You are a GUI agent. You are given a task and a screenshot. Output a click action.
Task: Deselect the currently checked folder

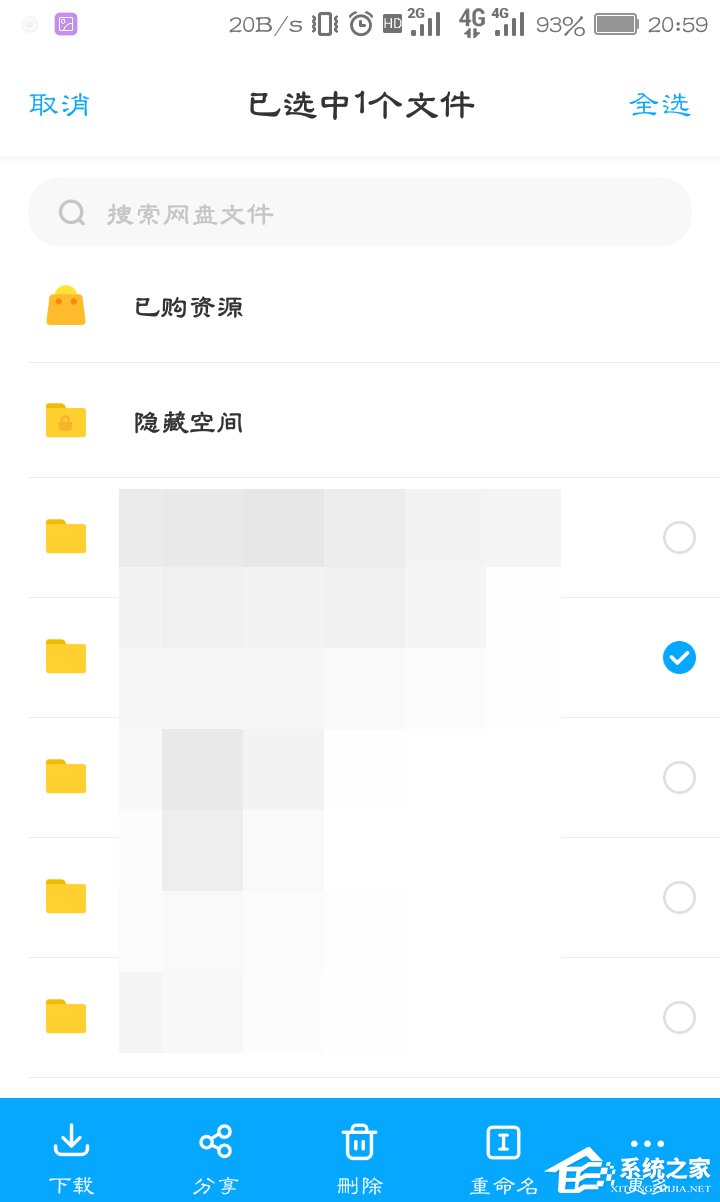(x=679, y=657)
